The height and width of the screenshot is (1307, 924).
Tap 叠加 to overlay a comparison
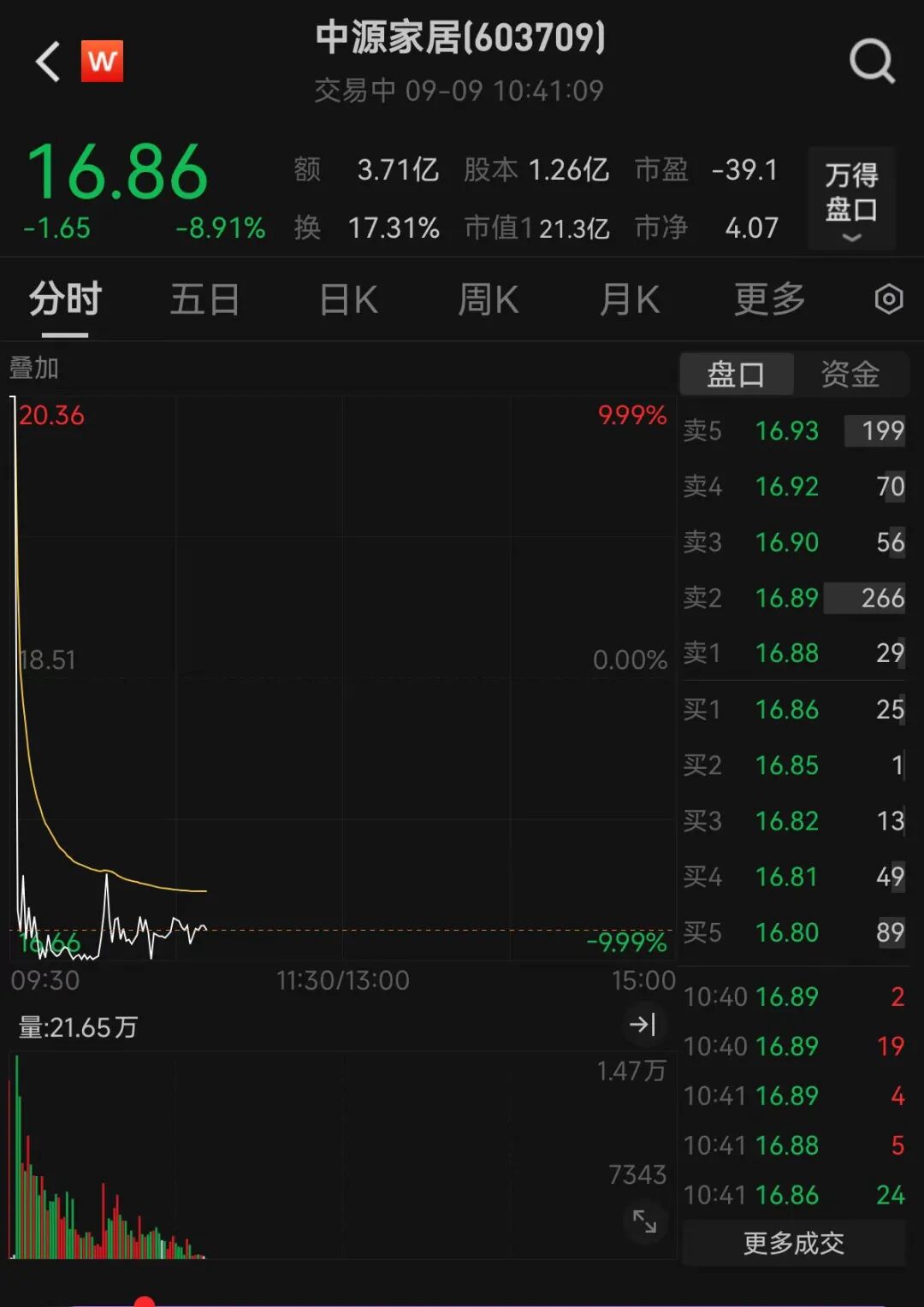(34, 369)
